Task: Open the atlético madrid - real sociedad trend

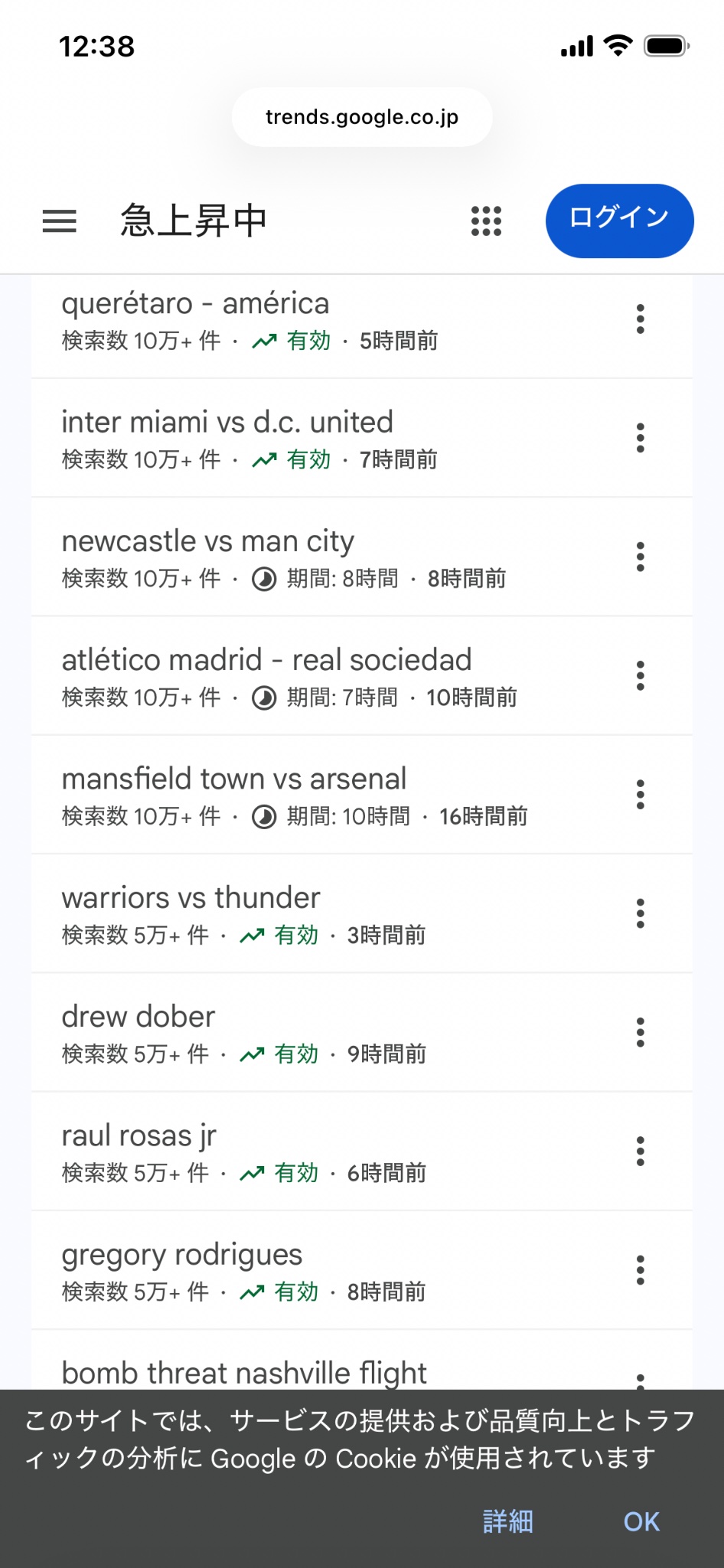Action: click(x=266, y=661)
